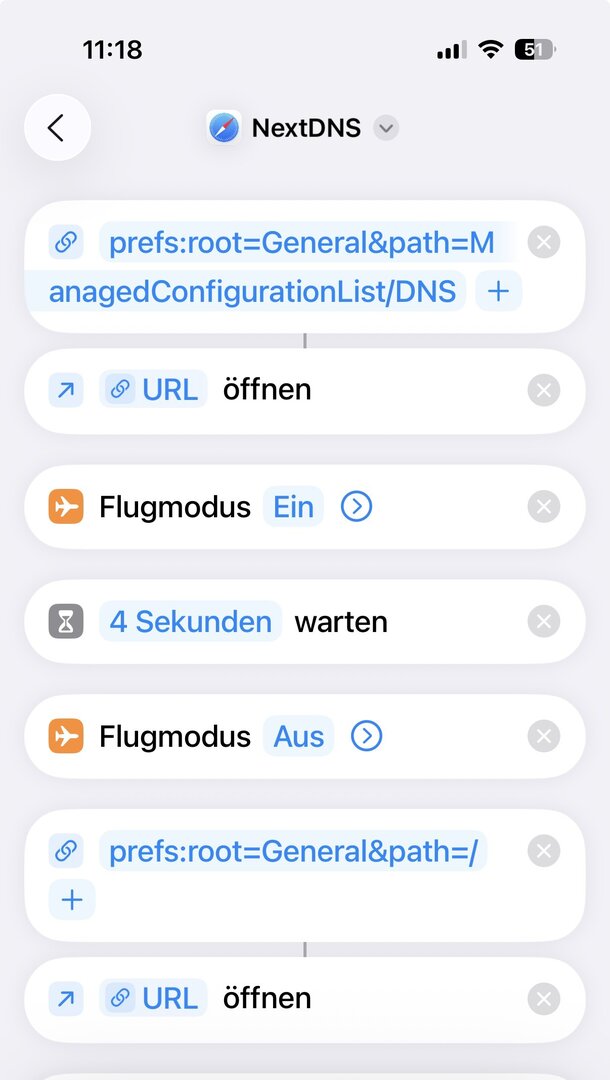
Task: Change the 4 Sekunden wait duration
Action: [x=191, y=622]
